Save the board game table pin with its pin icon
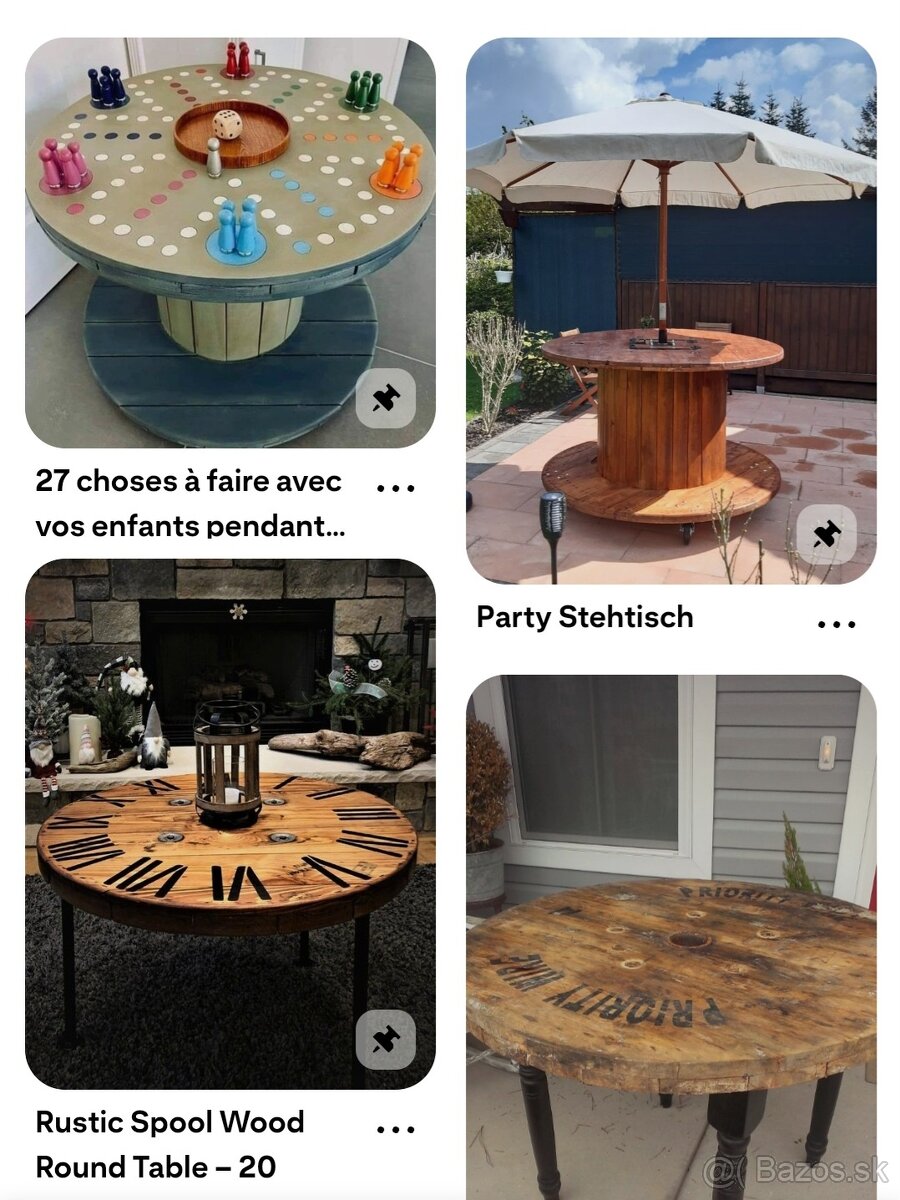This screenshot has width=900, height=1200. (385, 398)
